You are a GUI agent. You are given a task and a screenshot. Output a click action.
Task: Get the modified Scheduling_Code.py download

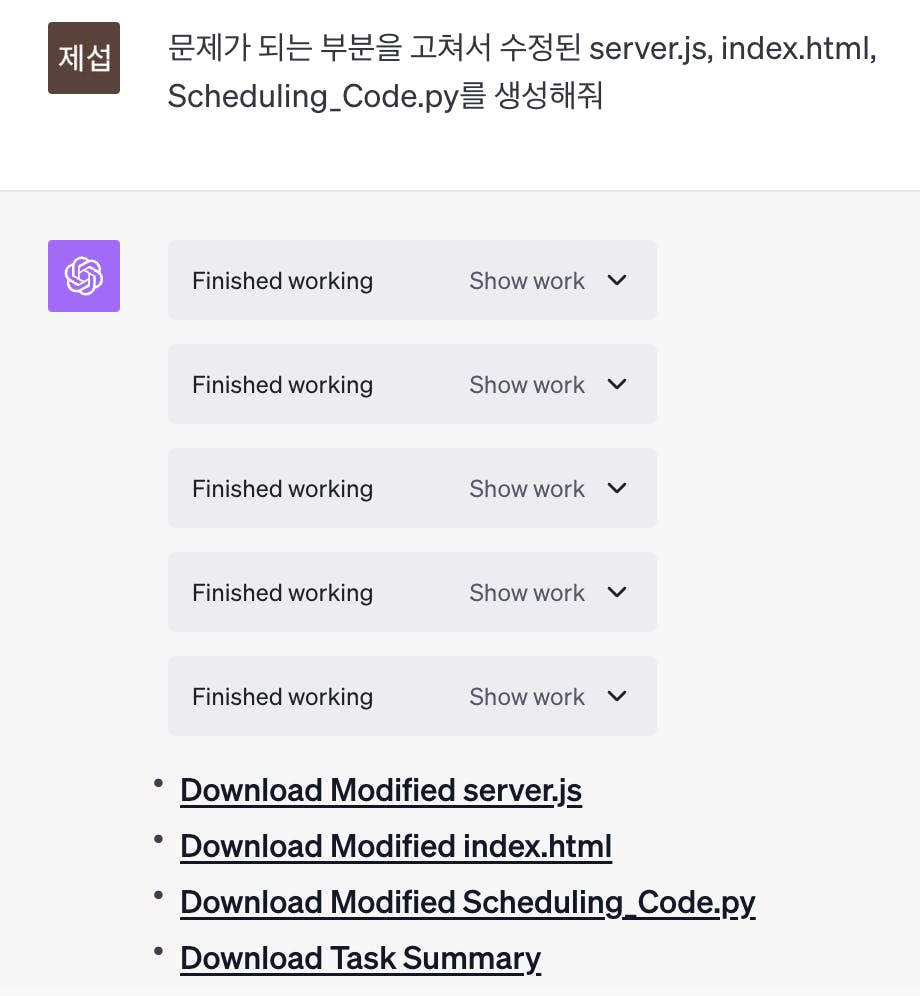coord(467,902)
